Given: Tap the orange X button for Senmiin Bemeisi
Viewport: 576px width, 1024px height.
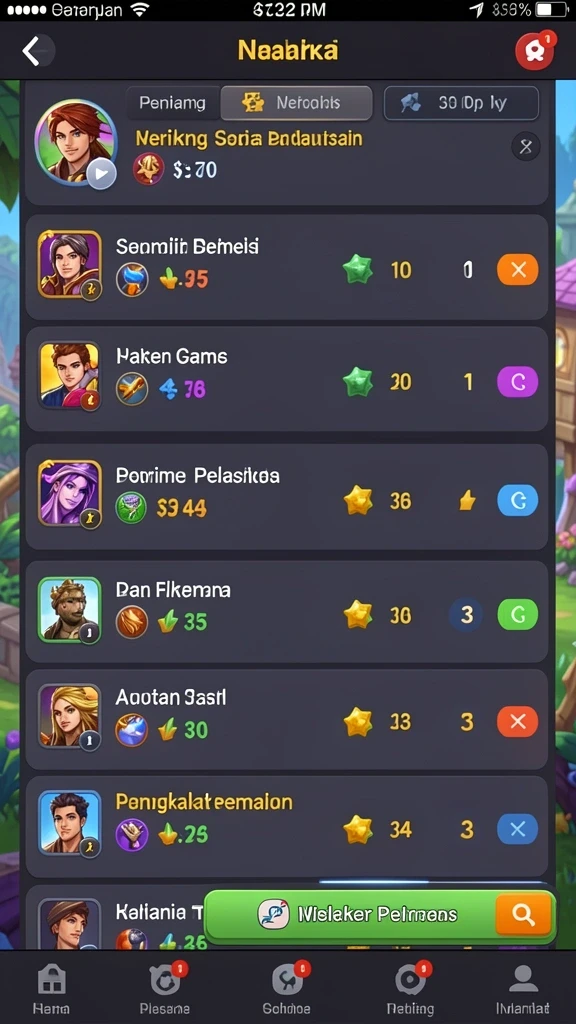Looking at the screenshot, I should (518, 270).
